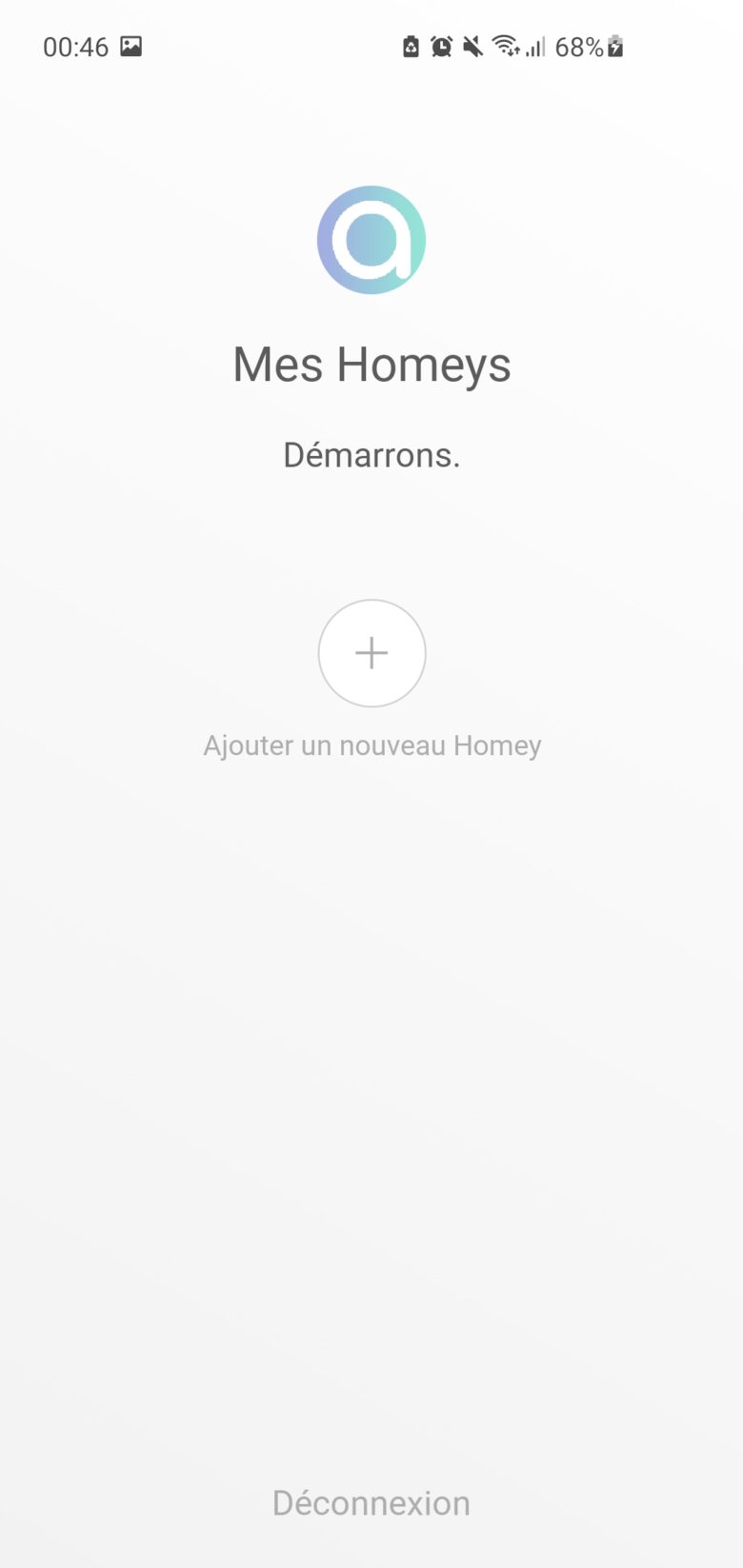The image size is (743, 1568).
Task: Tap the "Démarrons." greeting text
Action: click(371, 455)
